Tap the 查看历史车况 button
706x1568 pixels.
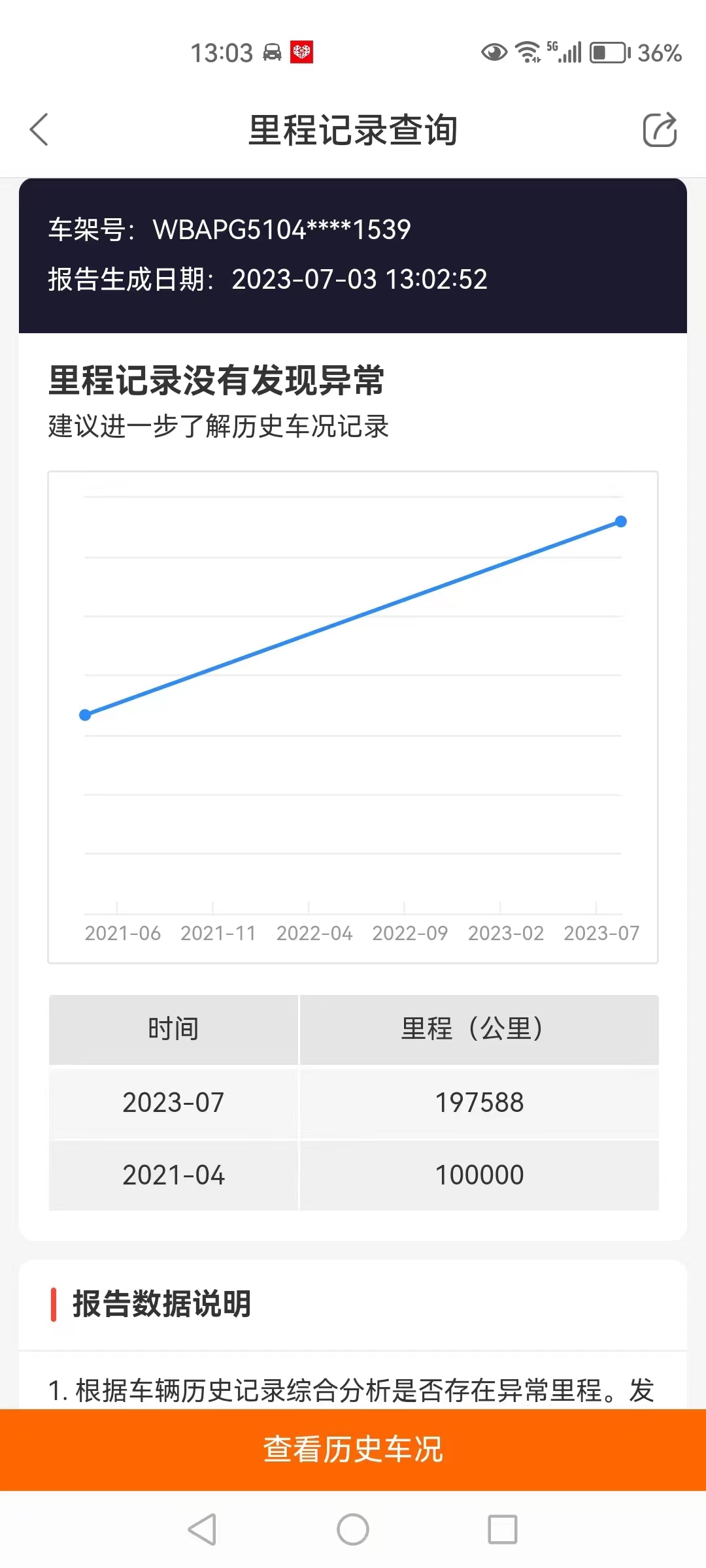point(353,1449)
